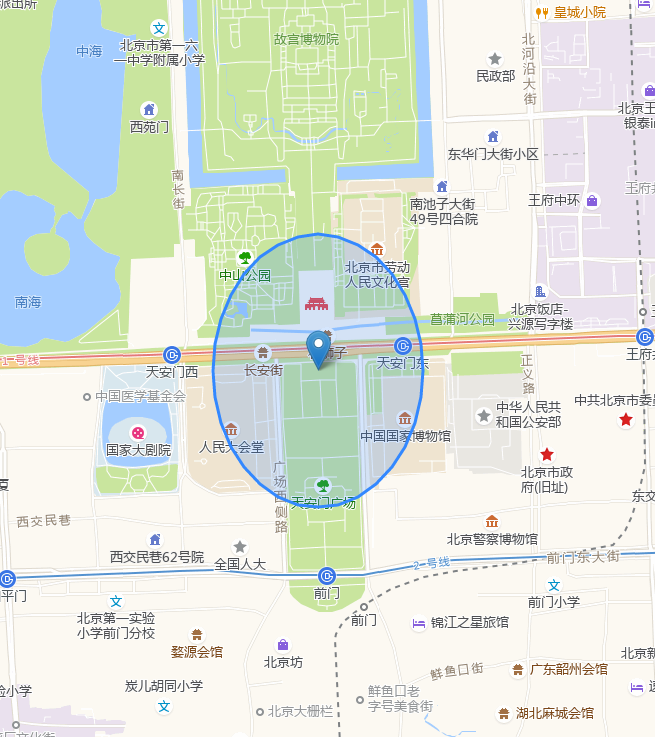Open the 王府中环 shopping marker

(x=592, y=201)
